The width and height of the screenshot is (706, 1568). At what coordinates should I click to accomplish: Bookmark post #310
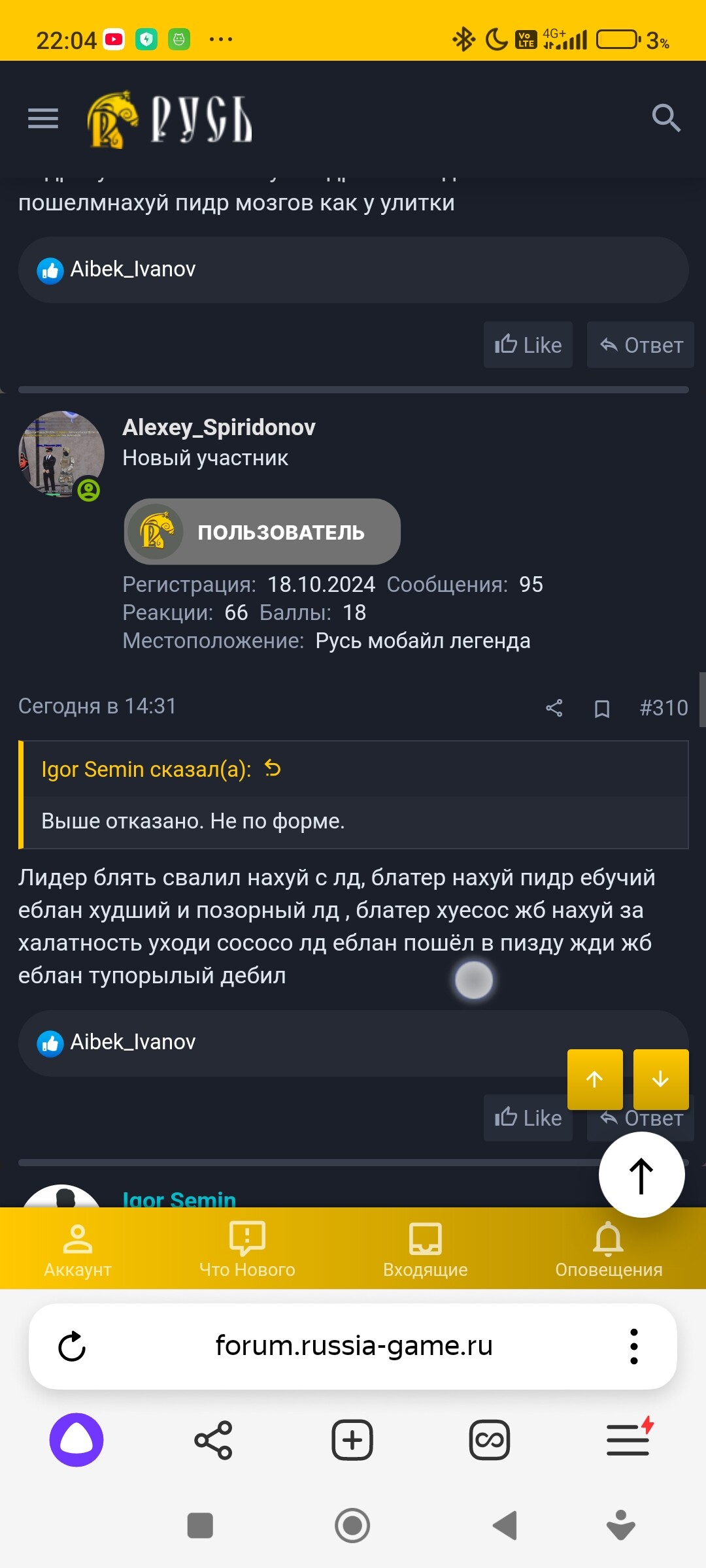click(601, 708)
